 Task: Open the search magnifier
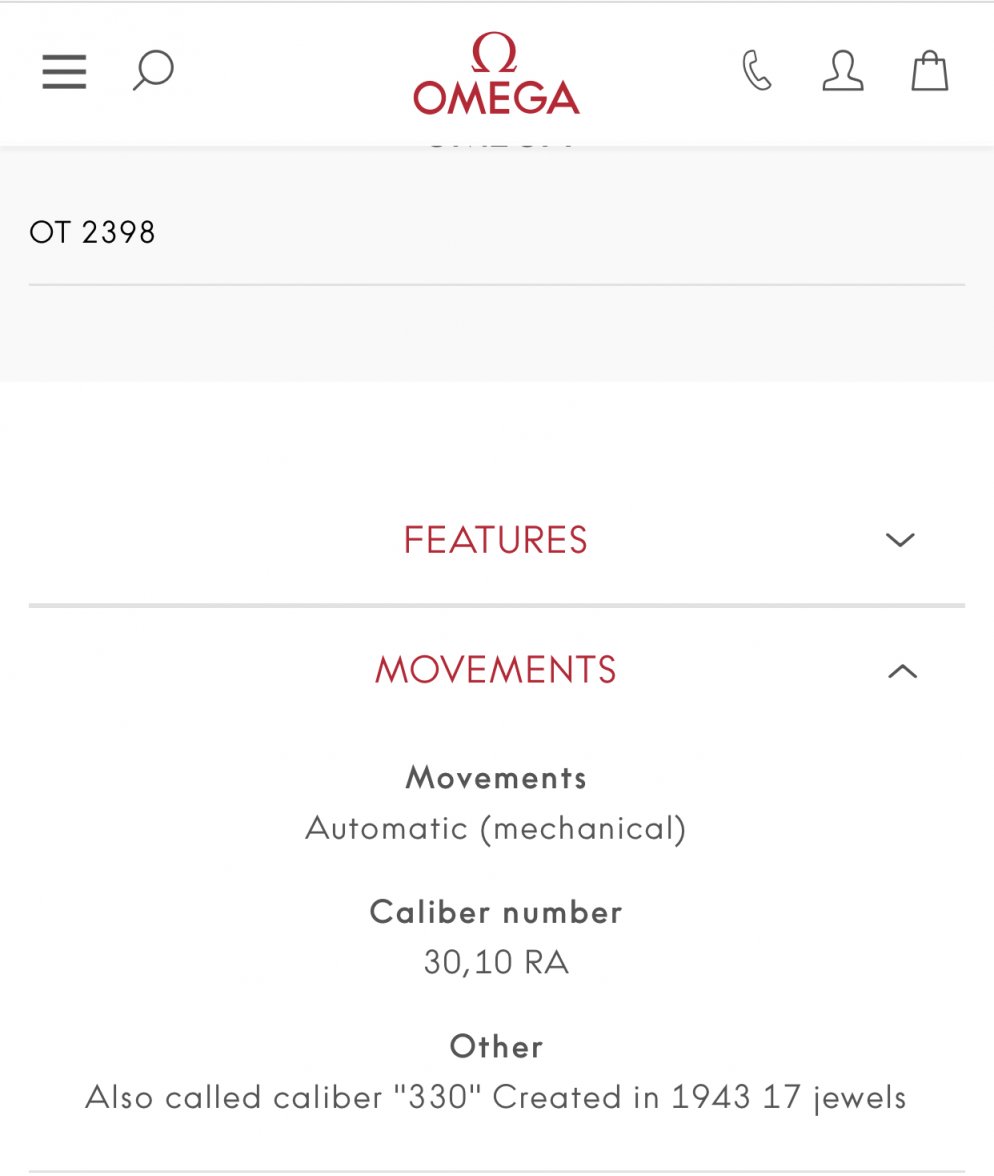click(x=153, y=72)
